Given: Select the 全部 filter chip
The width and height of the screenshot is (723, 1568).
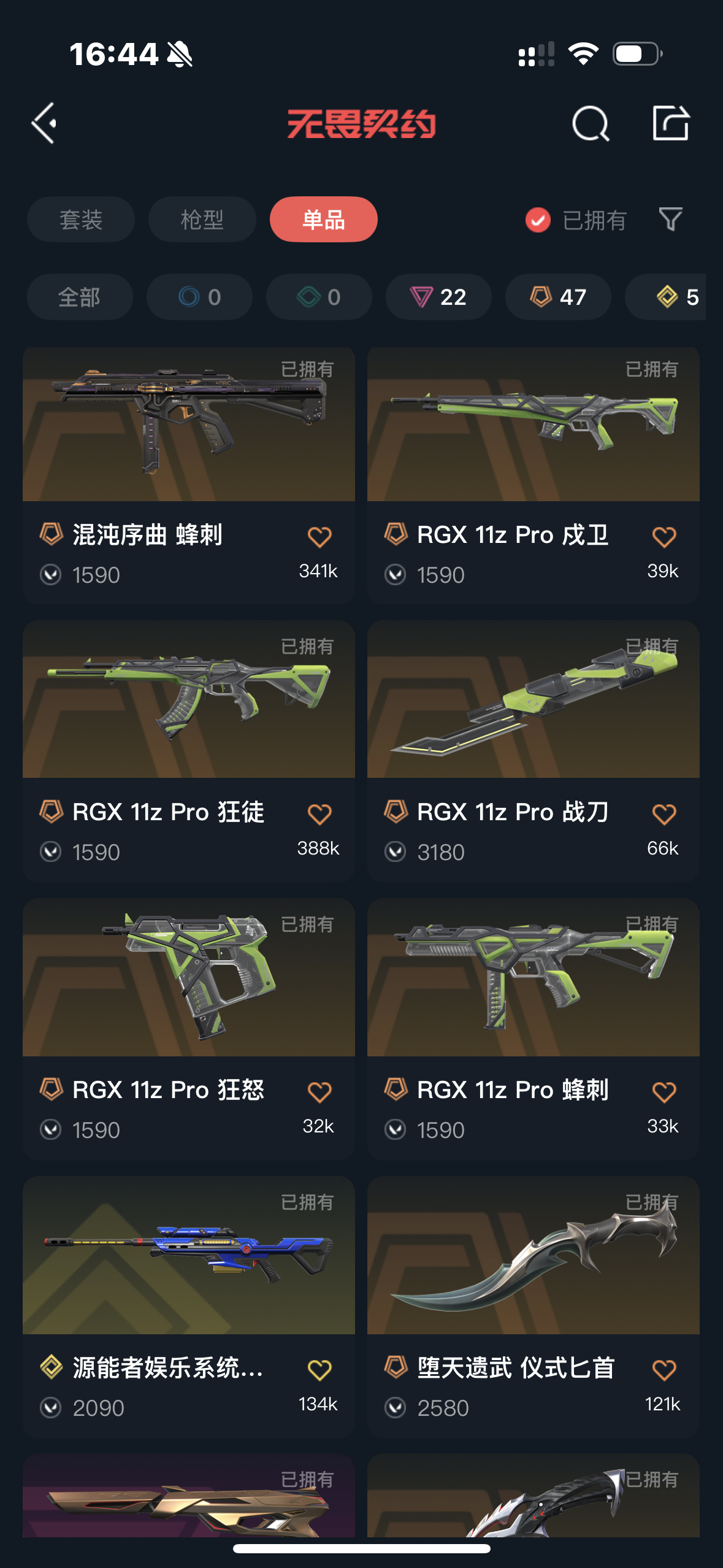Looking at the screenshot, I should click(x=80, y=297).
